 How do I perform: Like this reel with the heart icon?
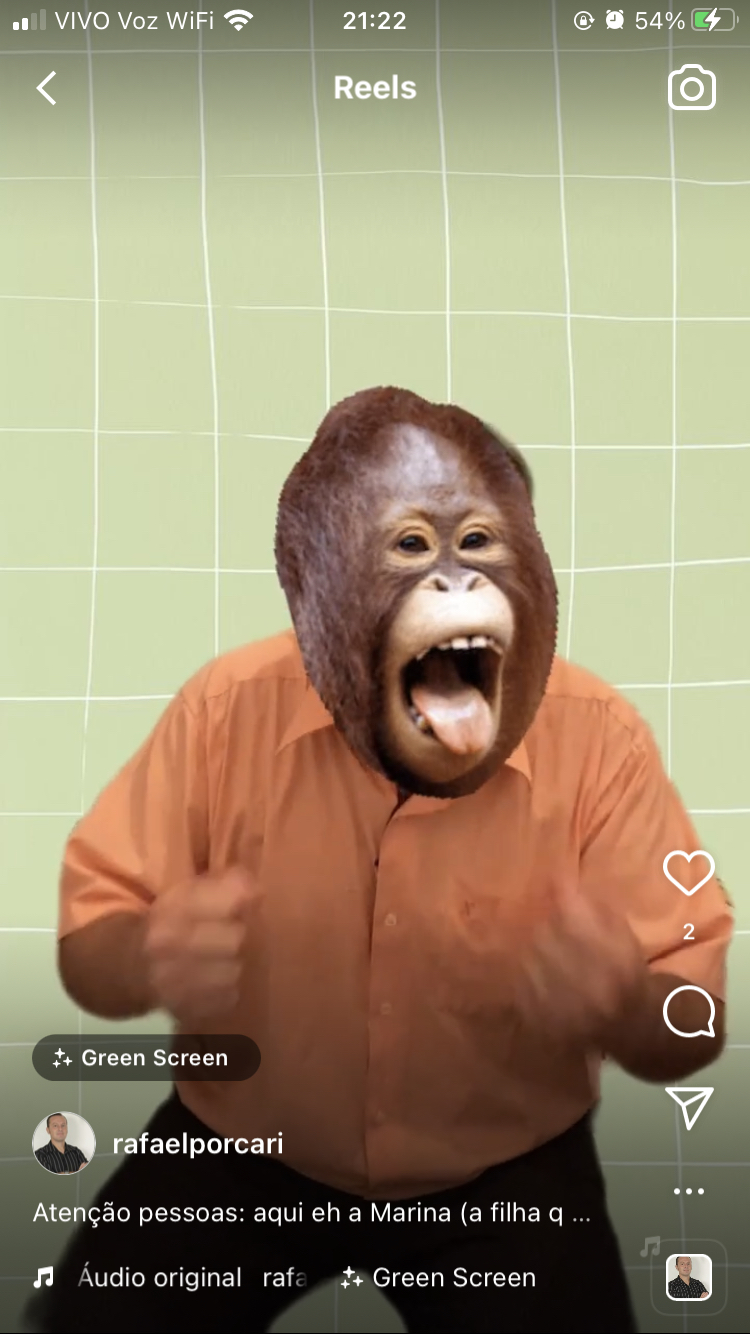(x=689, y=873)
